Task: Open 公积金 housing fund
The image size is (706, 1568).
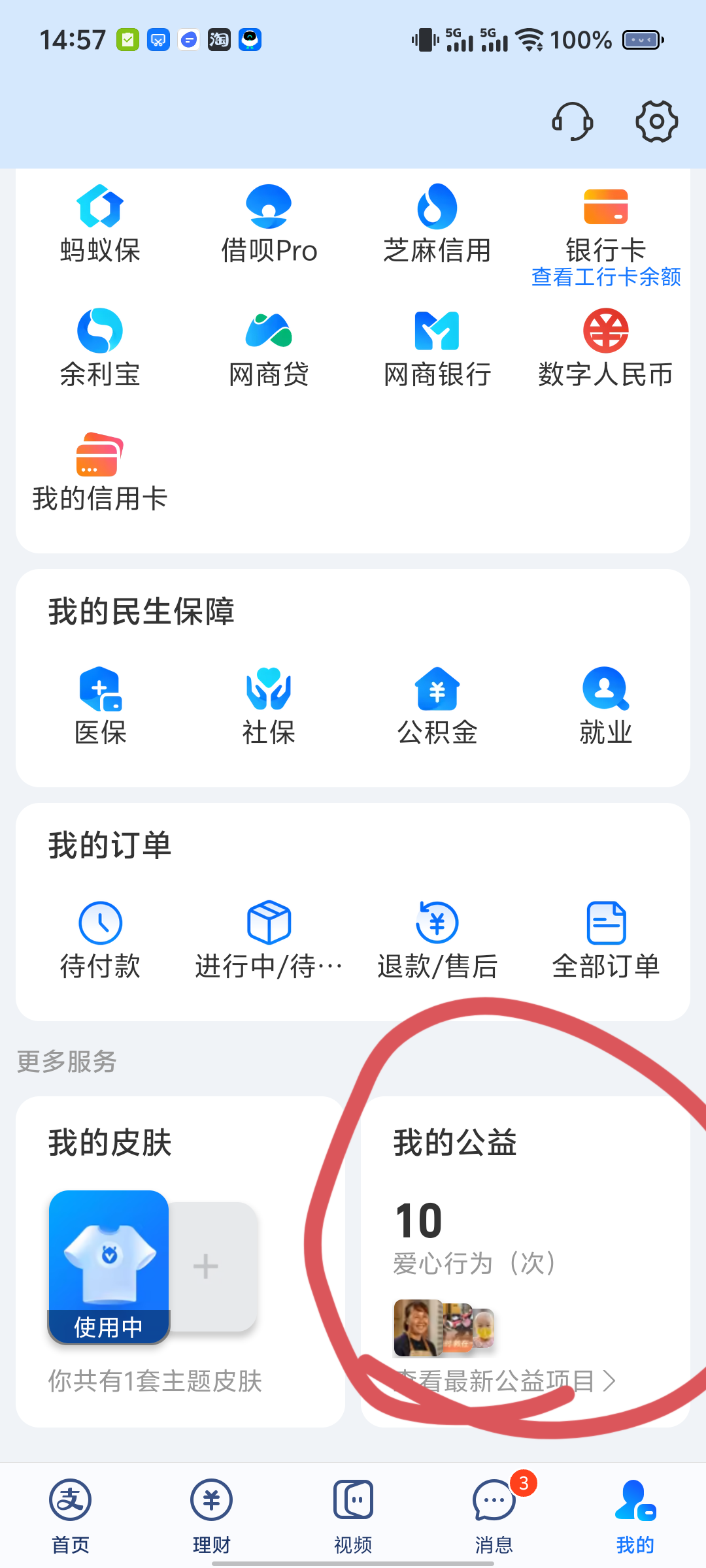Action: (x=437, y=706)
